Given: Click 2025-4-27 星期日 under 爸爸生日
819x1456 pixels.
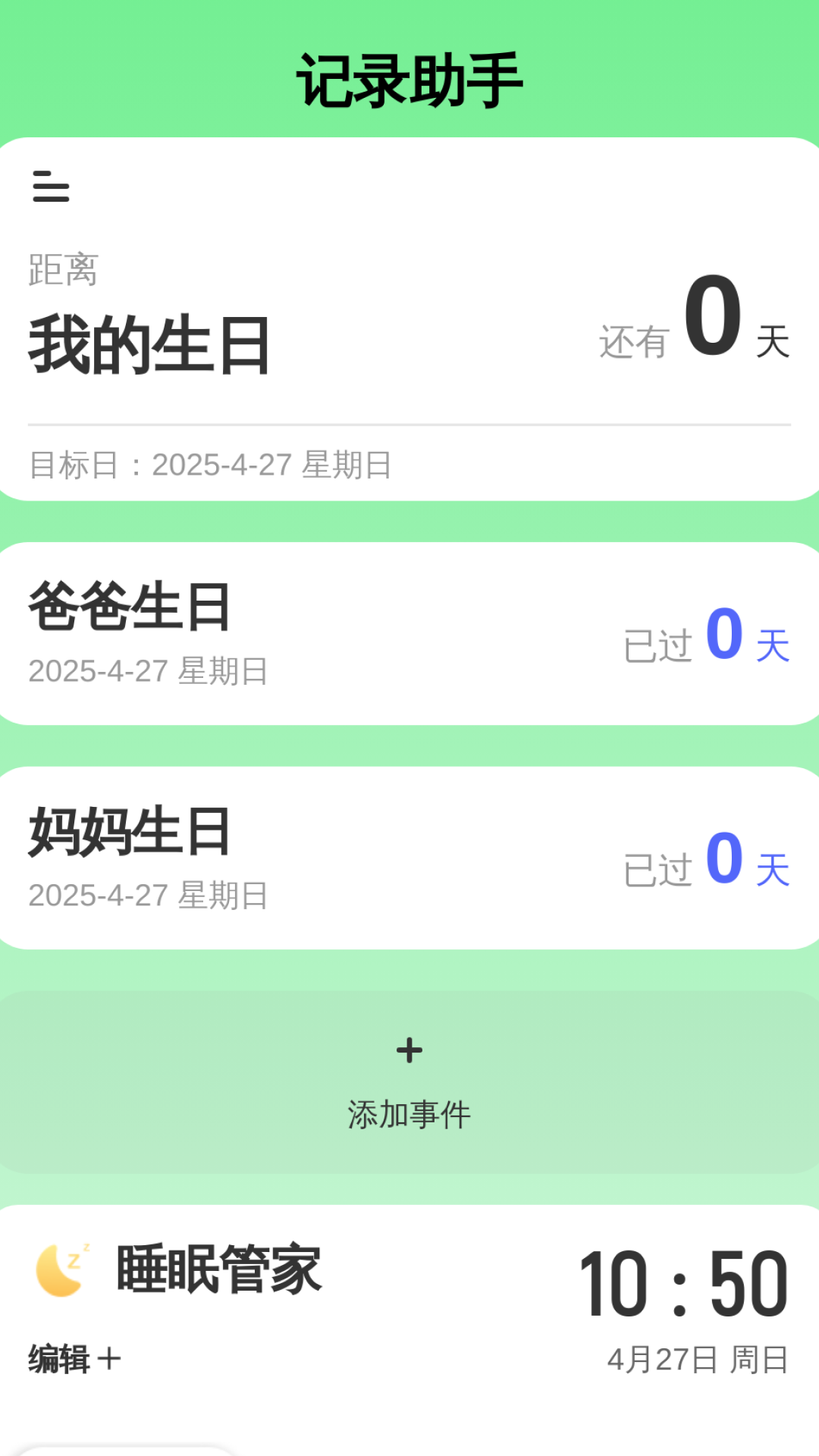Looking at the screenshot, I should coord(148,671).
